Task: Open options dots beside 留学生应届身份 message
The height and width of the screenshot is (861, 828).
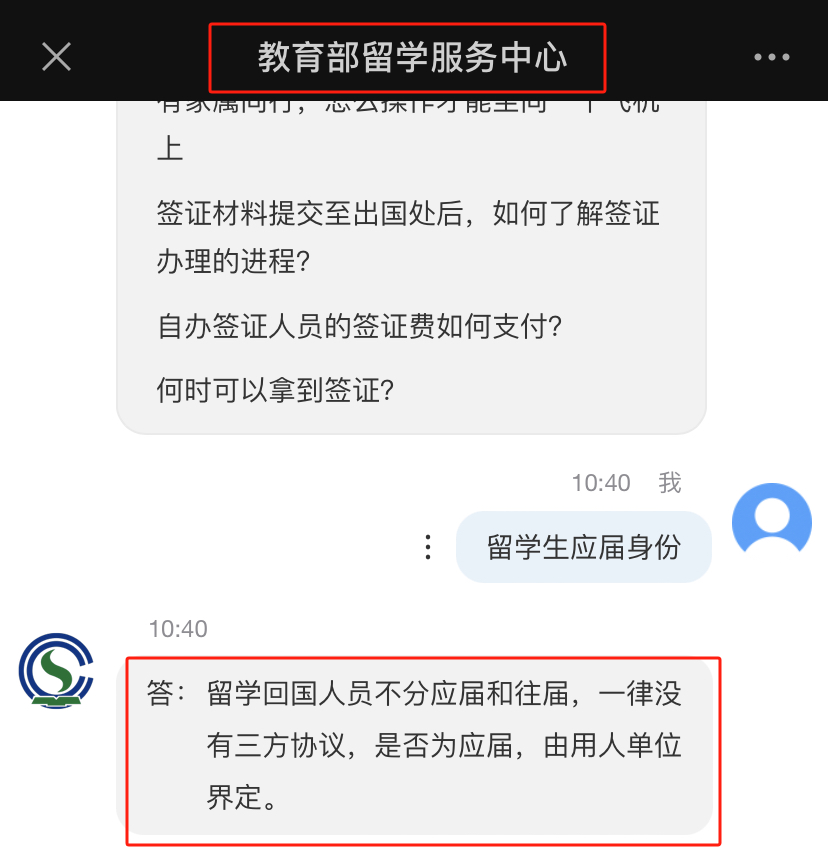Action: pyautogui.click(x=428, y=547)
